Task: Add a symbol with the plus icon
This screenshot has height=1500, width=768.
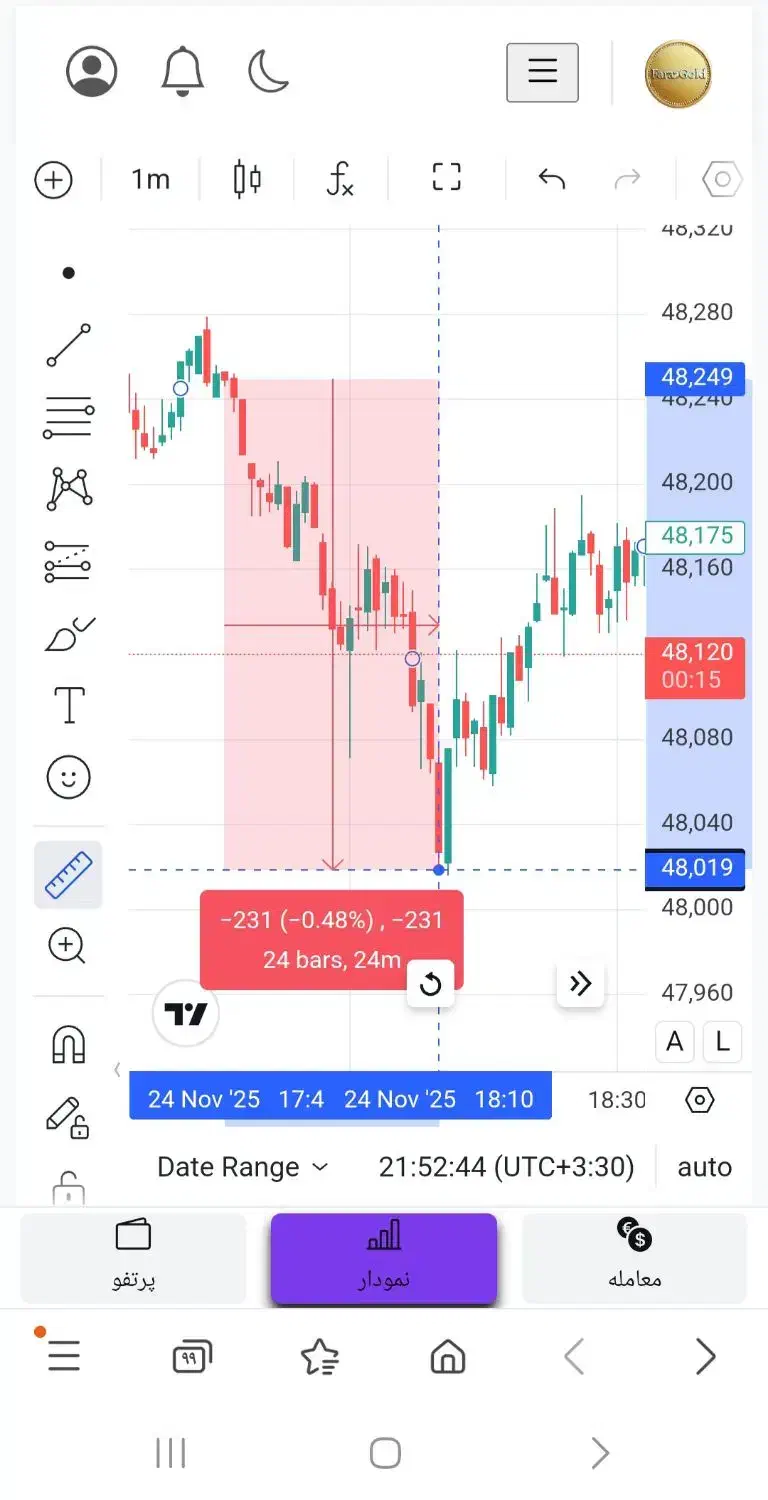Action: (53, 180)
